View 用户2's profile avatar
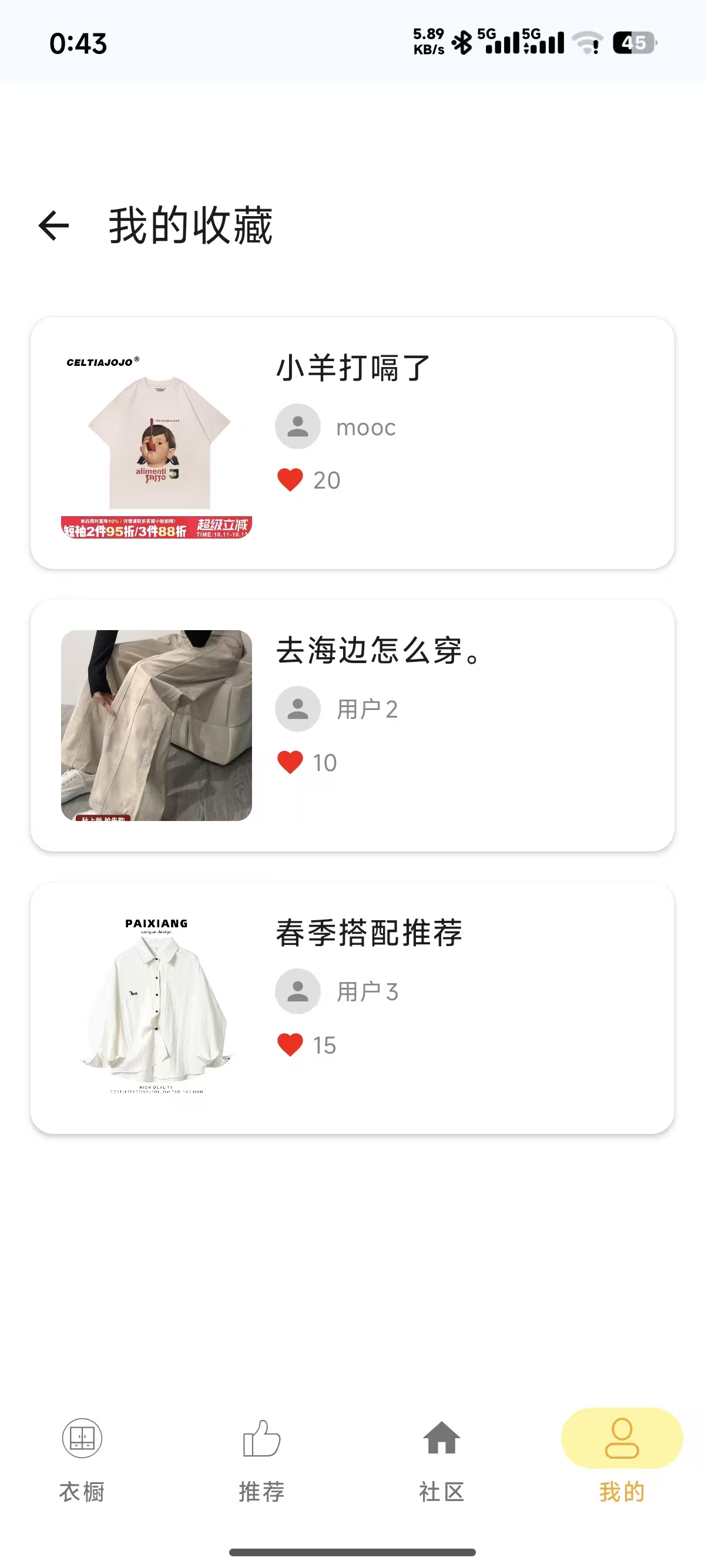705x1568 pixels. coord(298,708)
